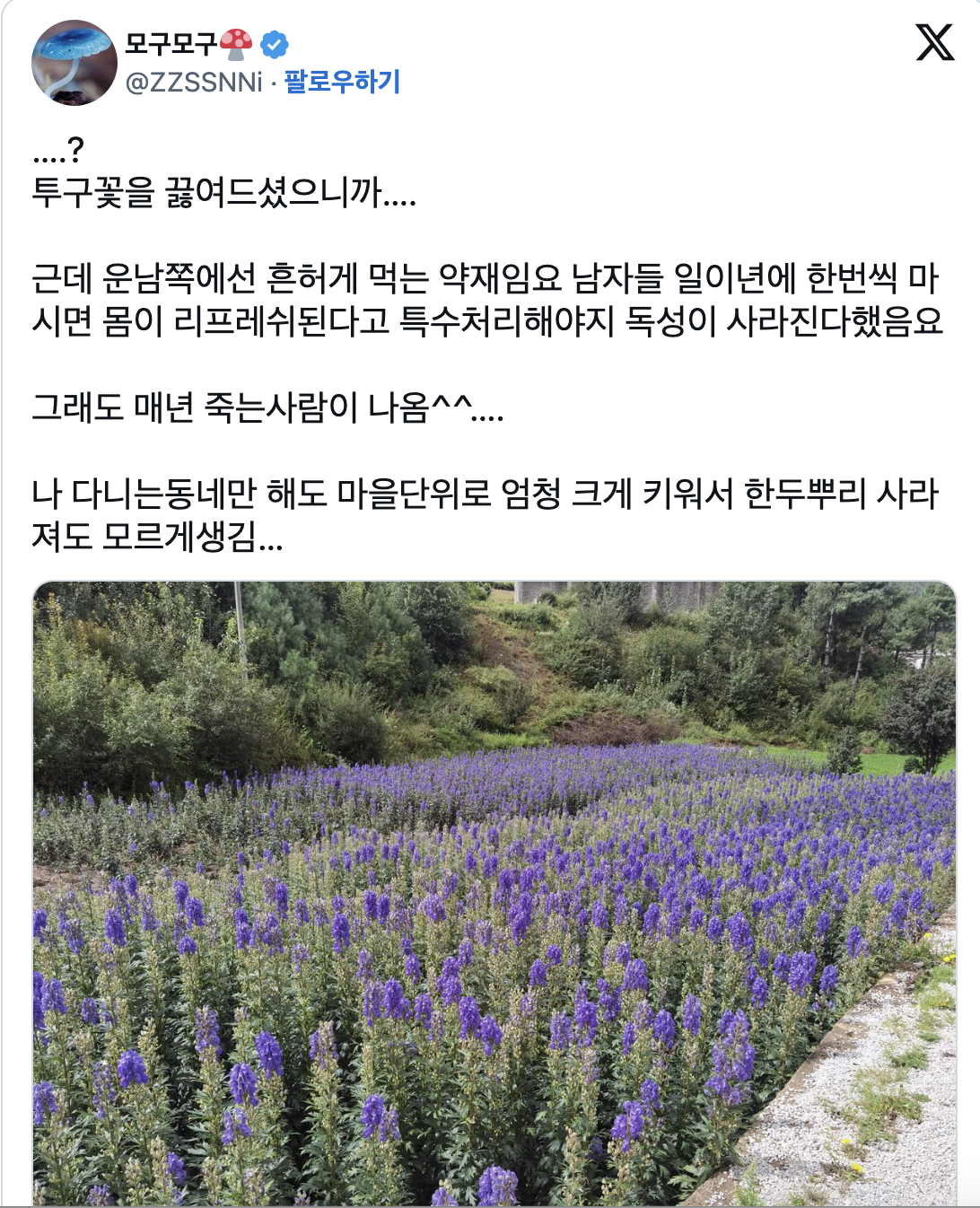This screenshot has width=980, height=1208.
Task: Open the @ZZSSNNi handle profile
Action: click(x=194, y=83)
